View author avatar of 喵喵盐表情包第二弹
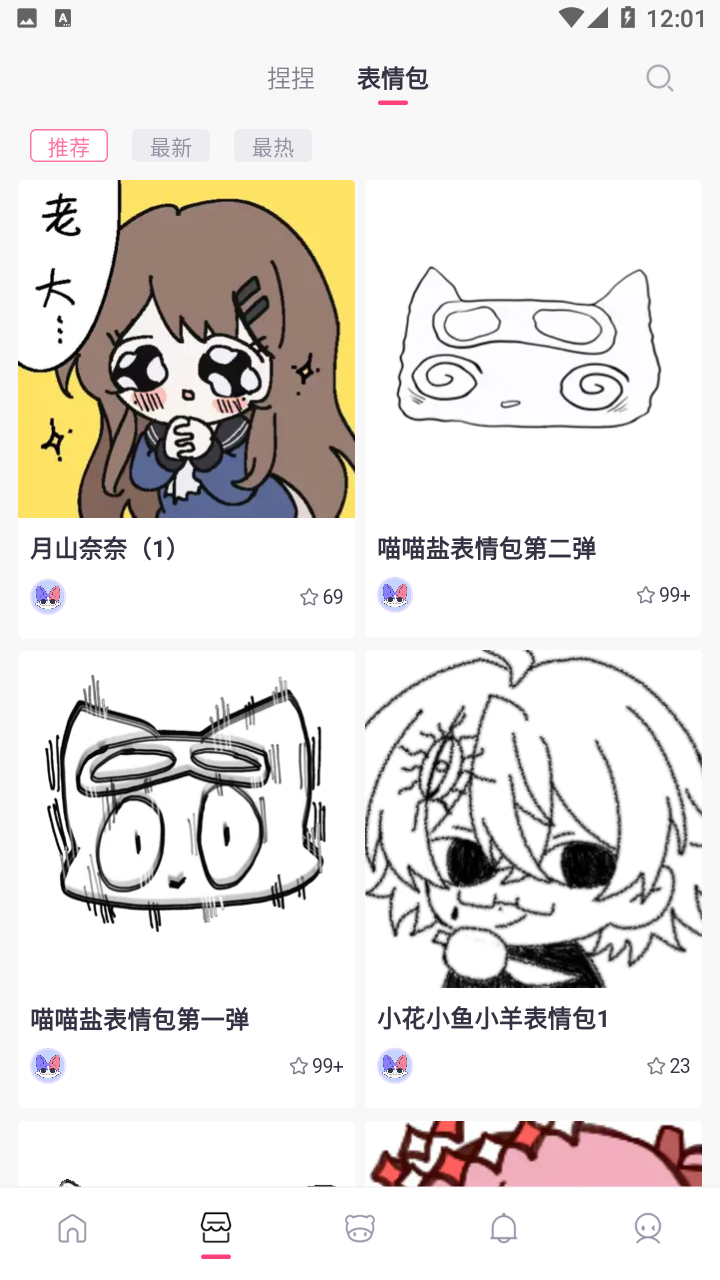Screen dimensions: 720x1280 pyautogui.click(x=395, y=595)
